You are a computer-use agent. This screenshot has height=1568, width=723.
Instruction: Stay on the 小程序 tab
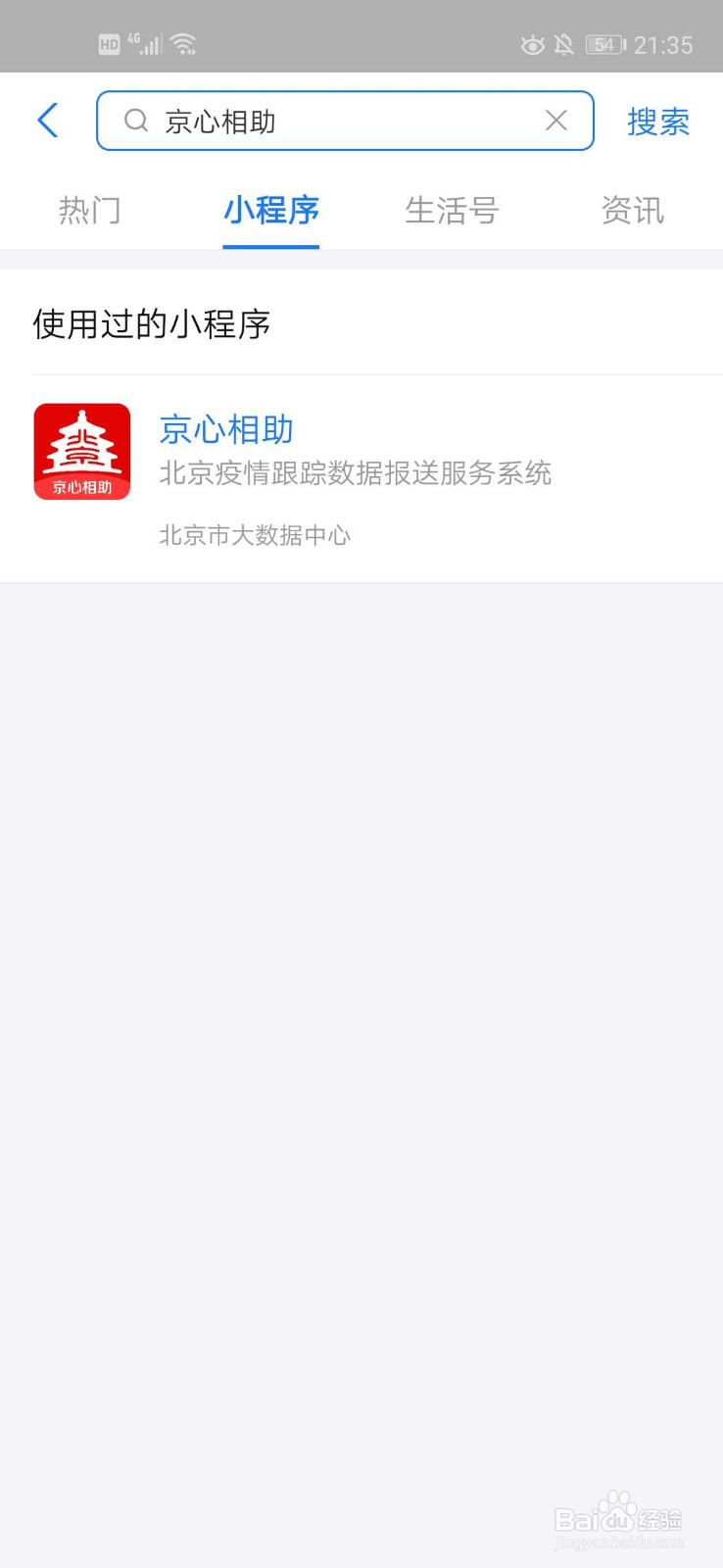click(270, 210)
